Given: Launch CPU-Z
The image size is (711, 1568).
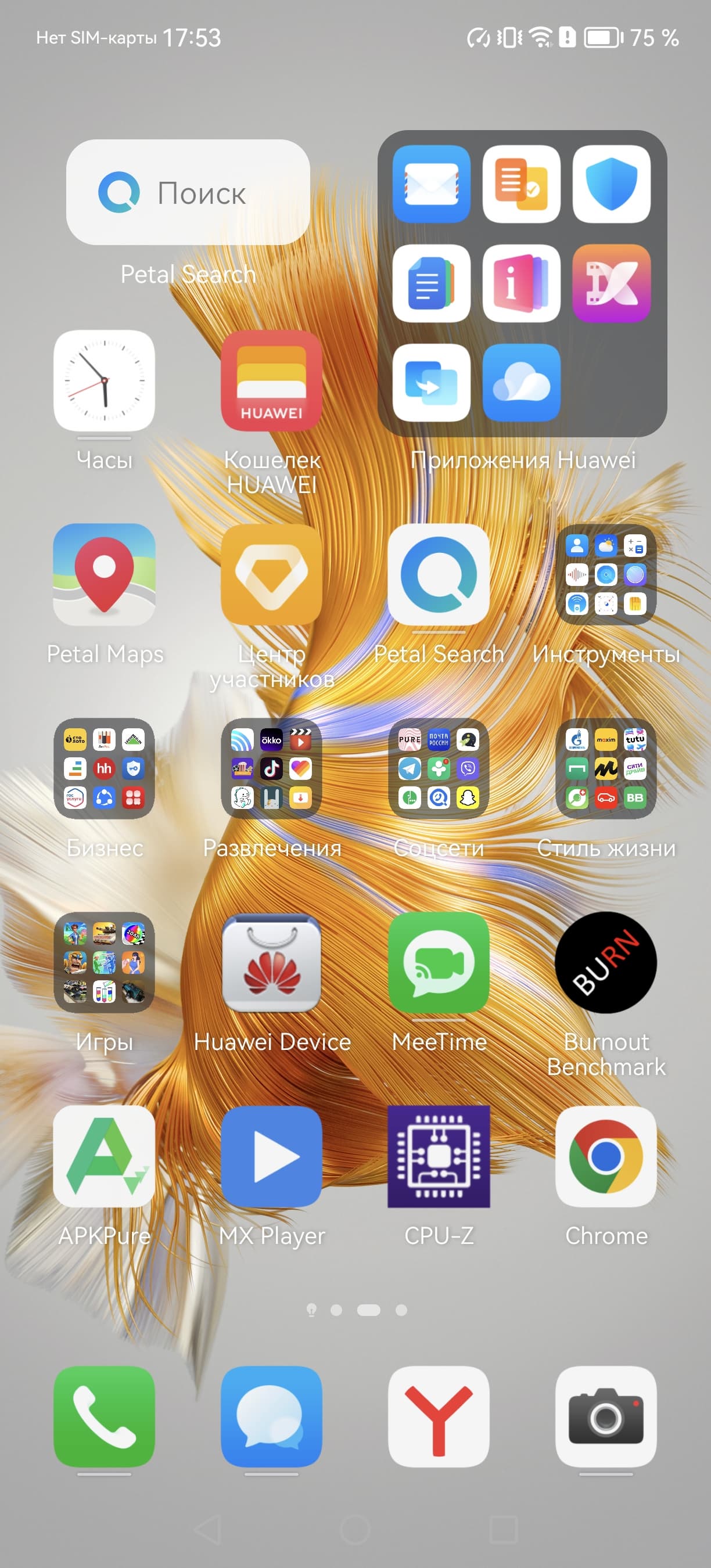Looking at the screenshot, I should tap(439, 1156).
